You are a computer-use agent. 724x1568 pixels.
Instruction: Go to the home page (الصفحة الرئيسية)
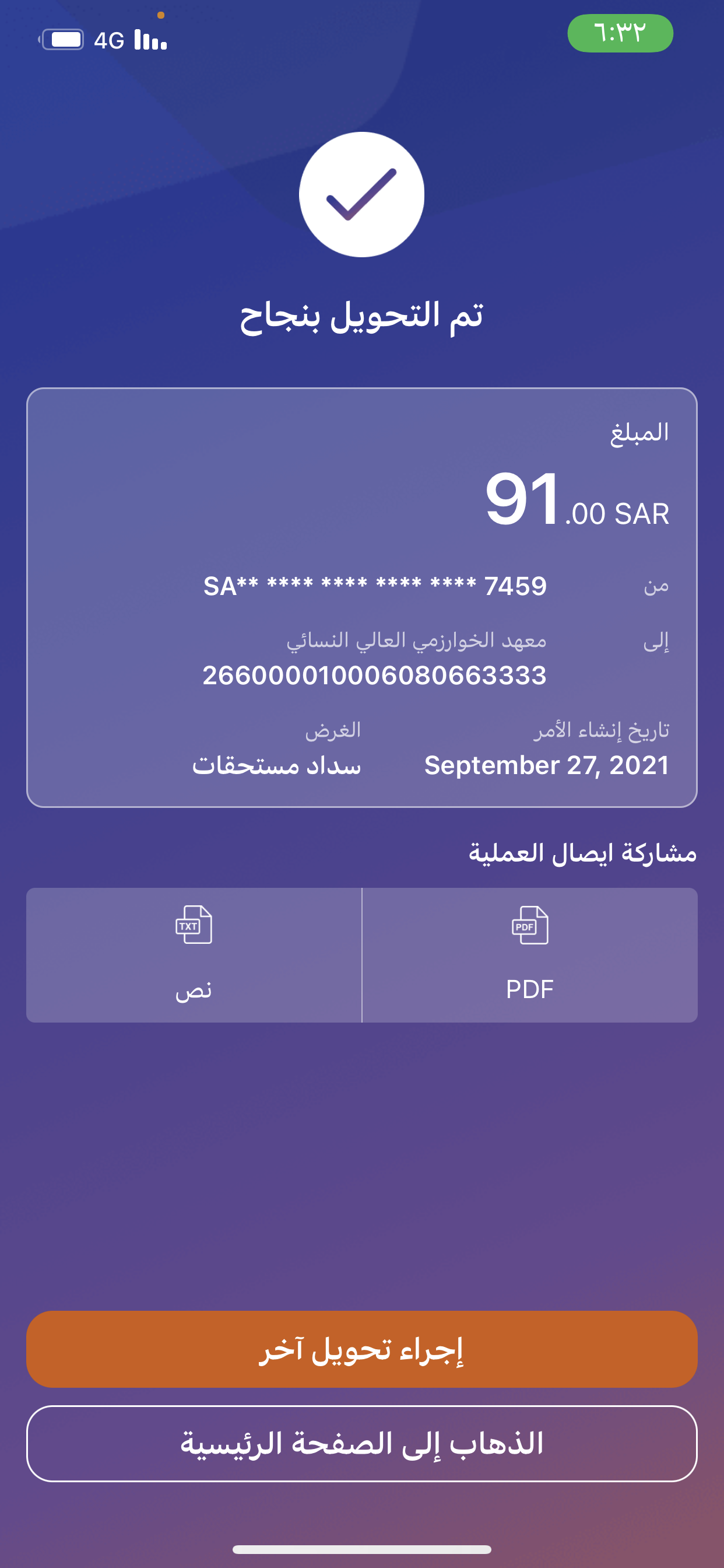pyautogui.click(x=361, y=1443)
